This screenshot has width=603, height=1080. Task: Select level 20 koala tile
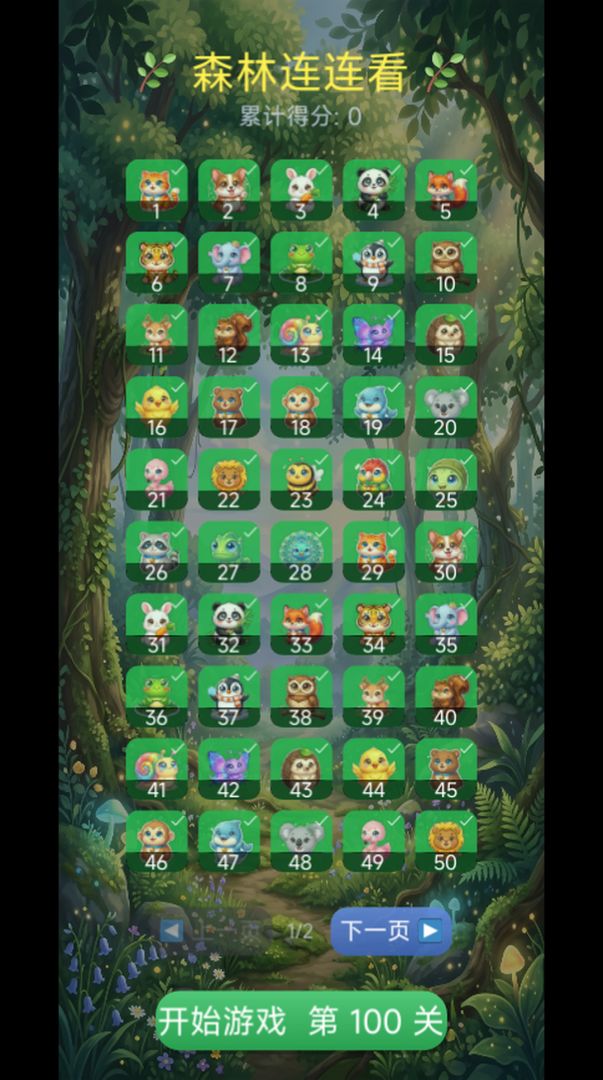pyautogui.click(x=446, y=407)
